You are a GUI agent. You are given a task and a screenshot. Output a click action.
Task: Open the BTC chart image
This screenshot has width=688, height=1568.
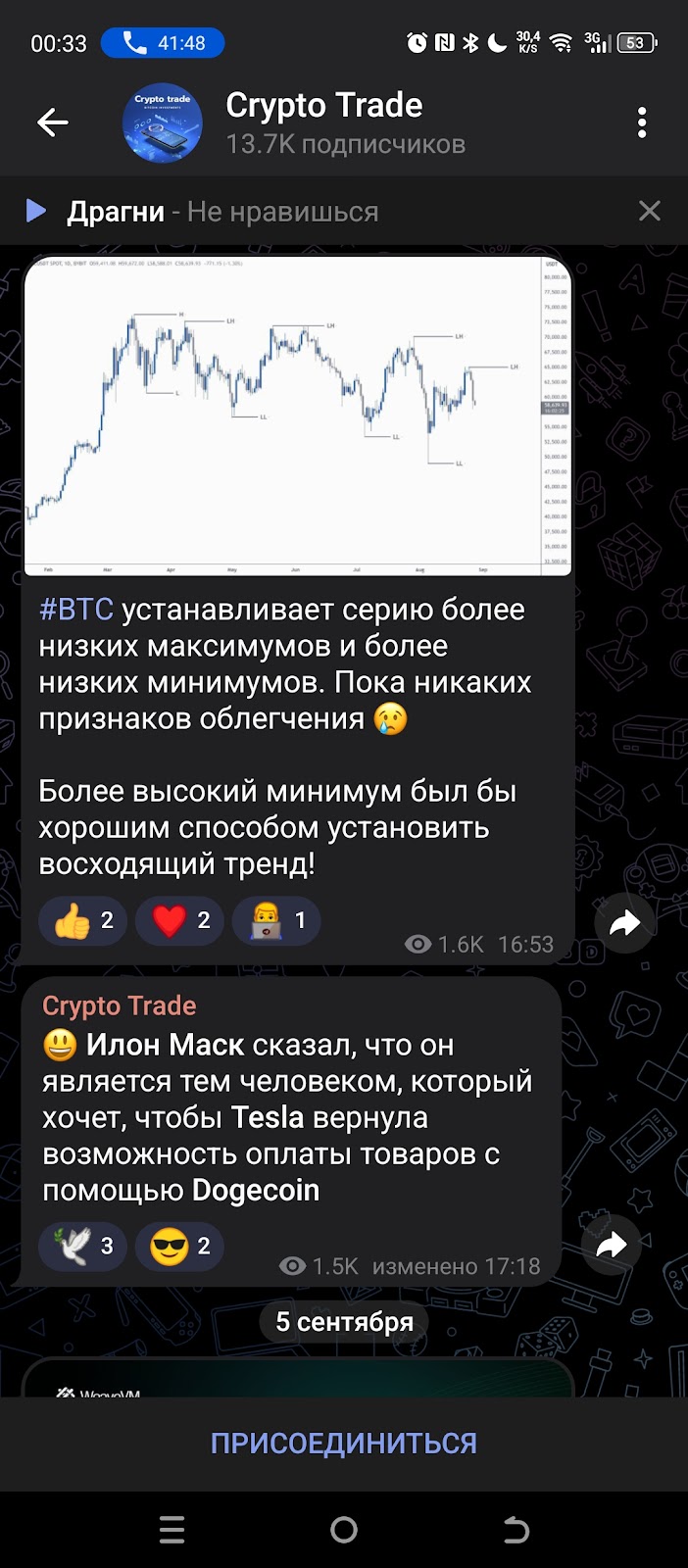pyautogui.click(x=297, y=416)
